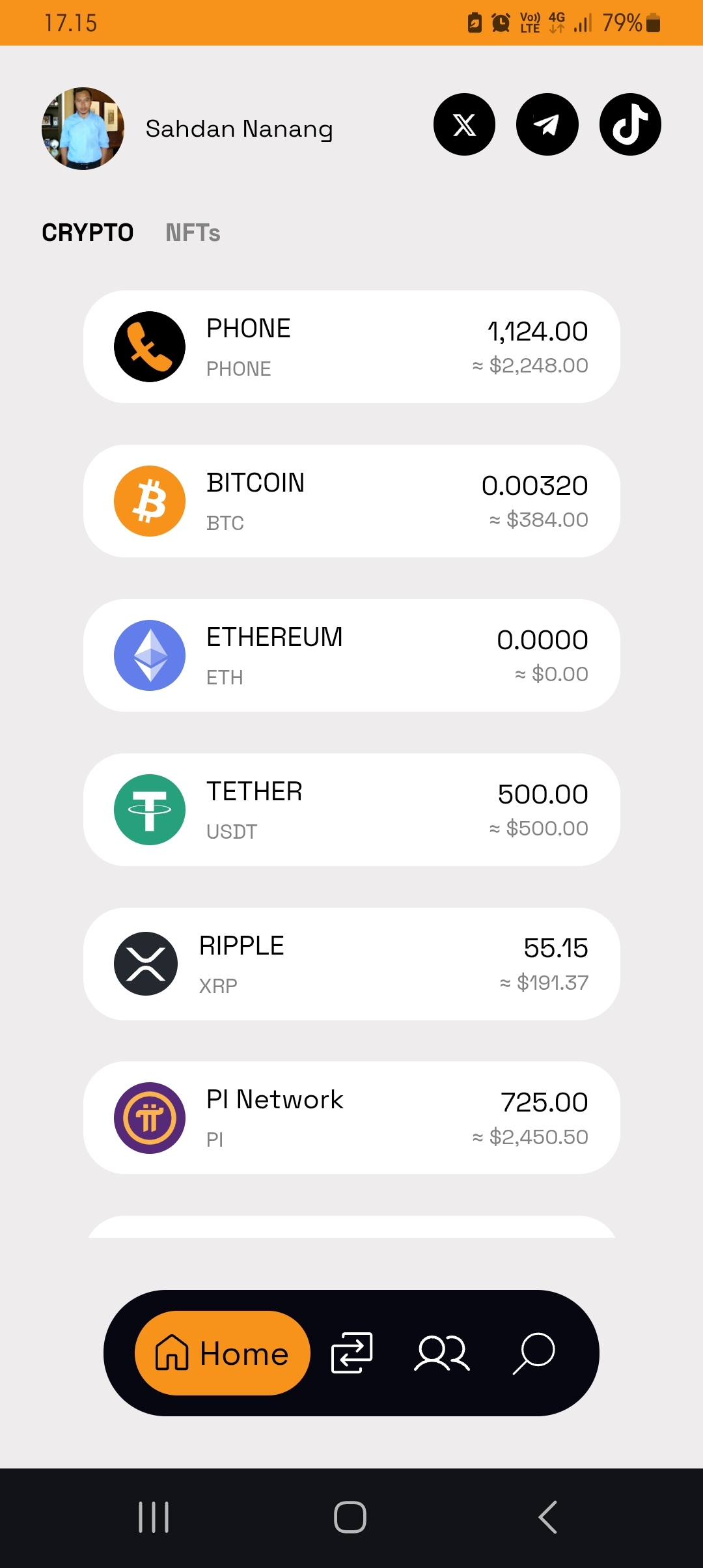Viewport: 703px width, 1568px height.
Task: Tap the system back button
Action: 547,1517
